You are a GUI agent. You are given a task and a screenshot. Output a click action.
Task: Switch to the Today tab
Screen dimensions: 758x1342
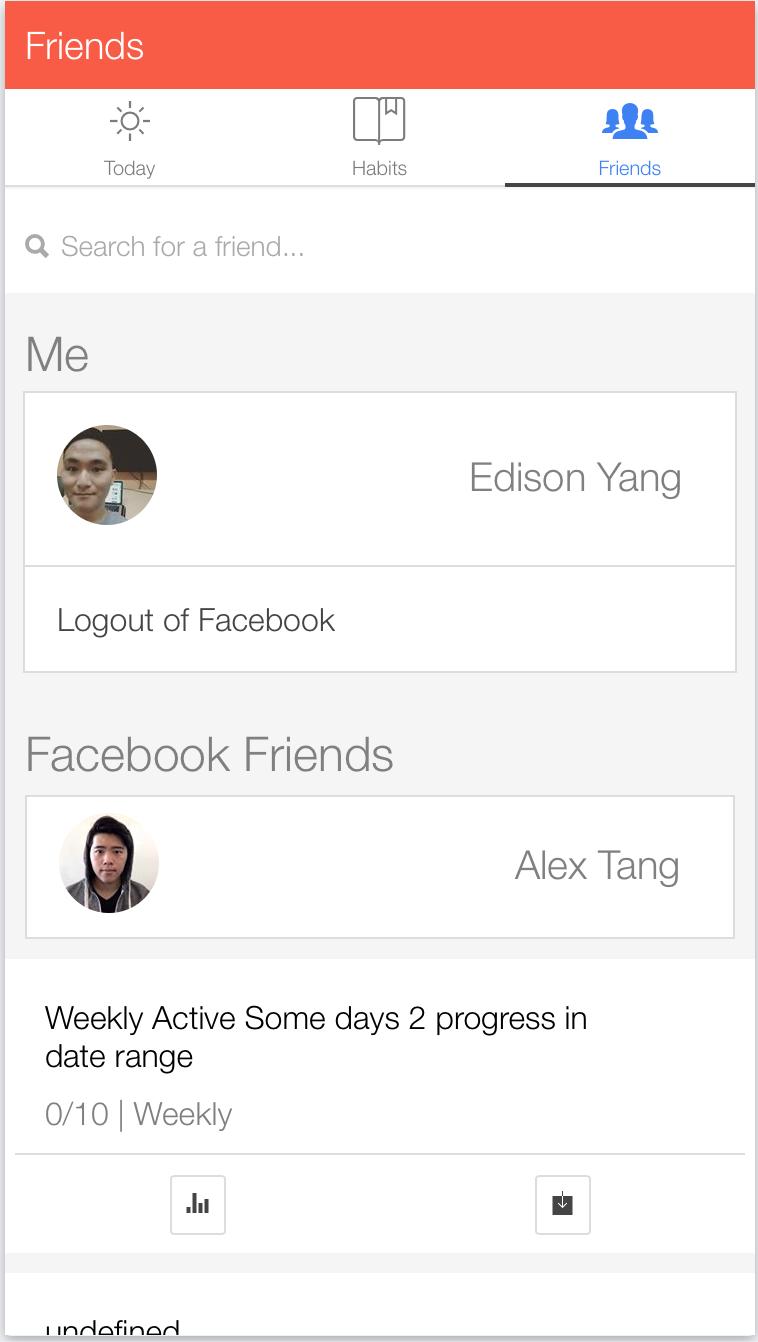[129, 138]
